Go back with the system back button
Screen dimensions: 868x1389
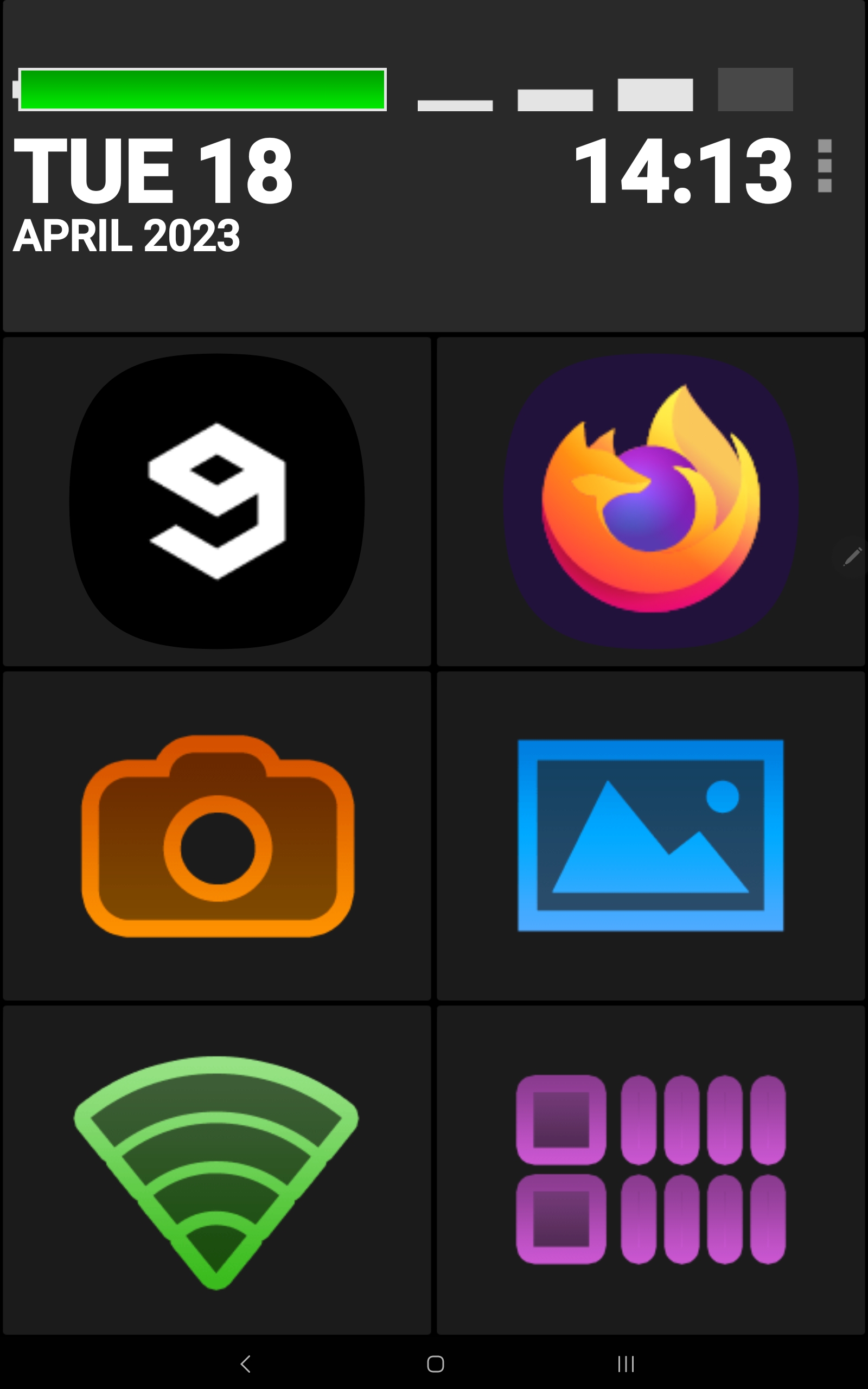click(246, 1363)
